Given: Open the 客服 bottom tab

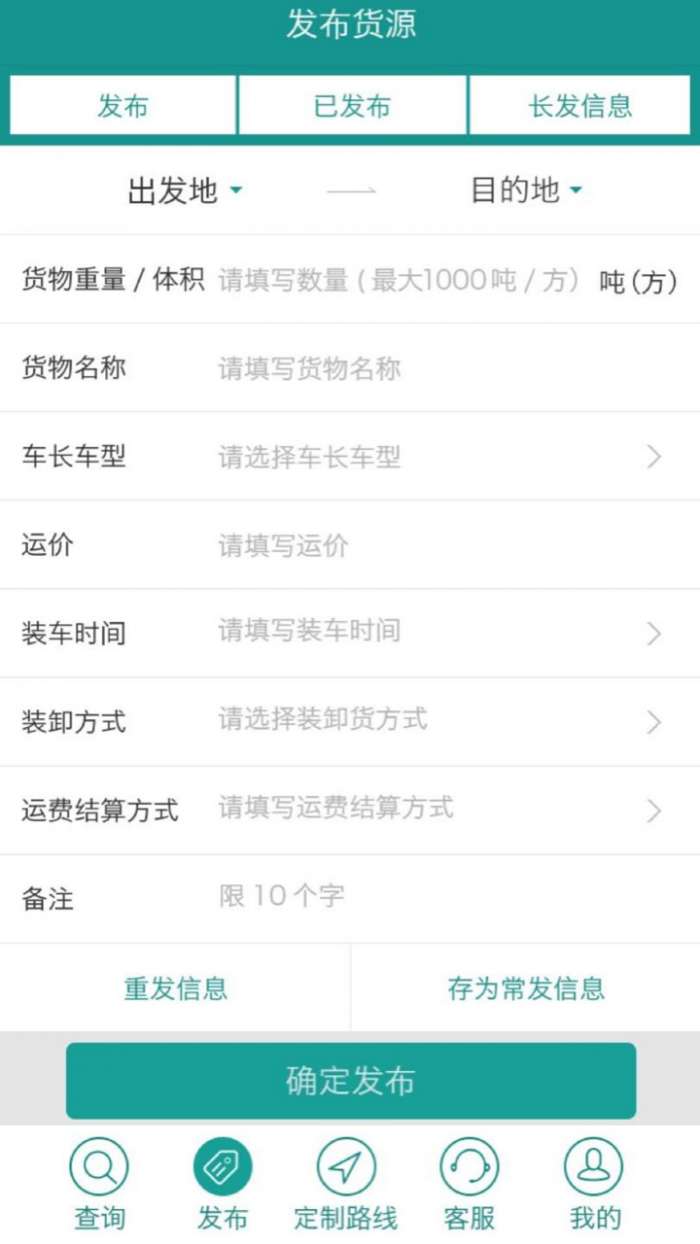Looking at the screenshot, I should tap(470, 1187).
